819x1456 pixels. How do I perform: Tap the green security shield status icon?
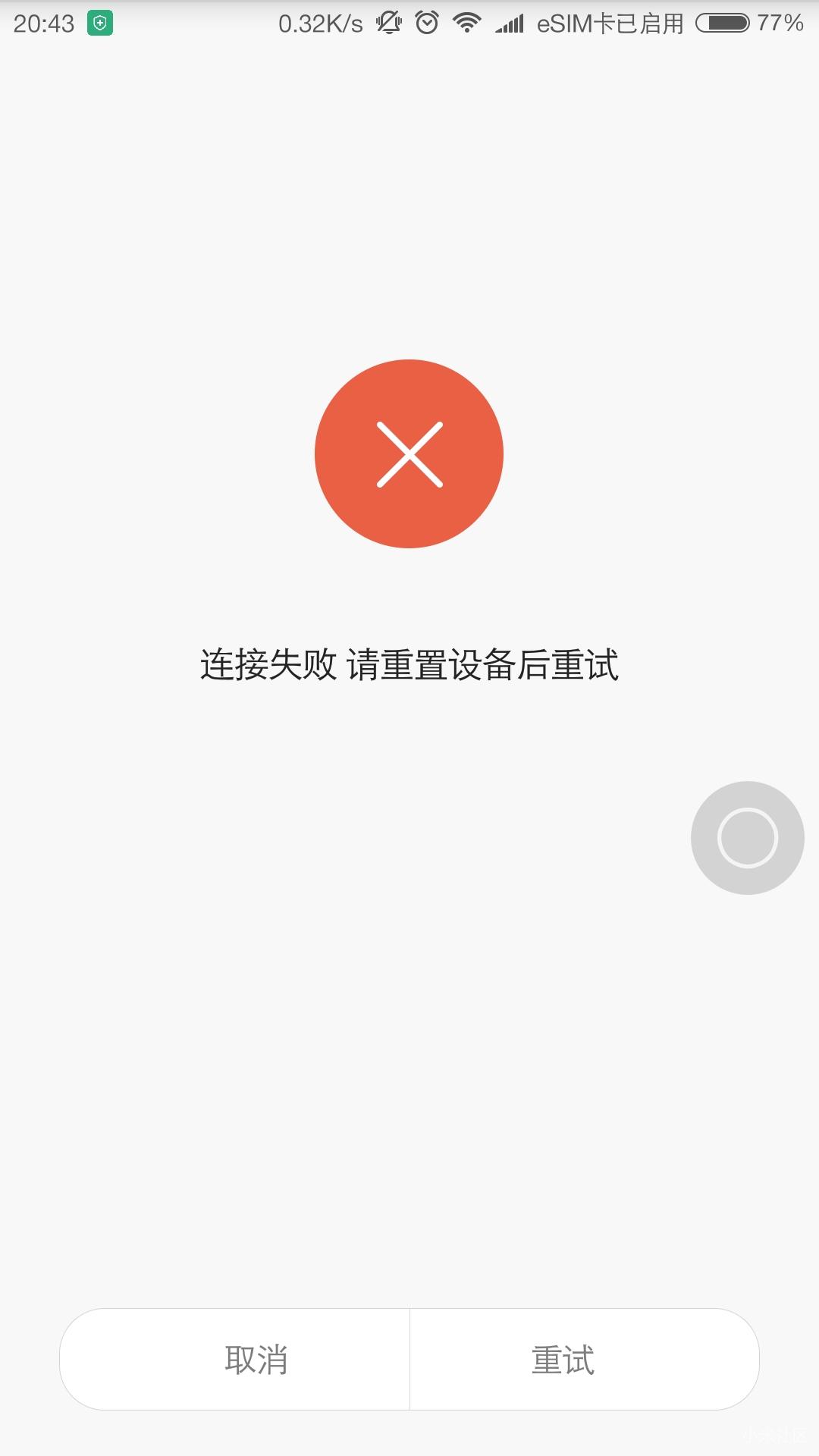coord(100,22)
